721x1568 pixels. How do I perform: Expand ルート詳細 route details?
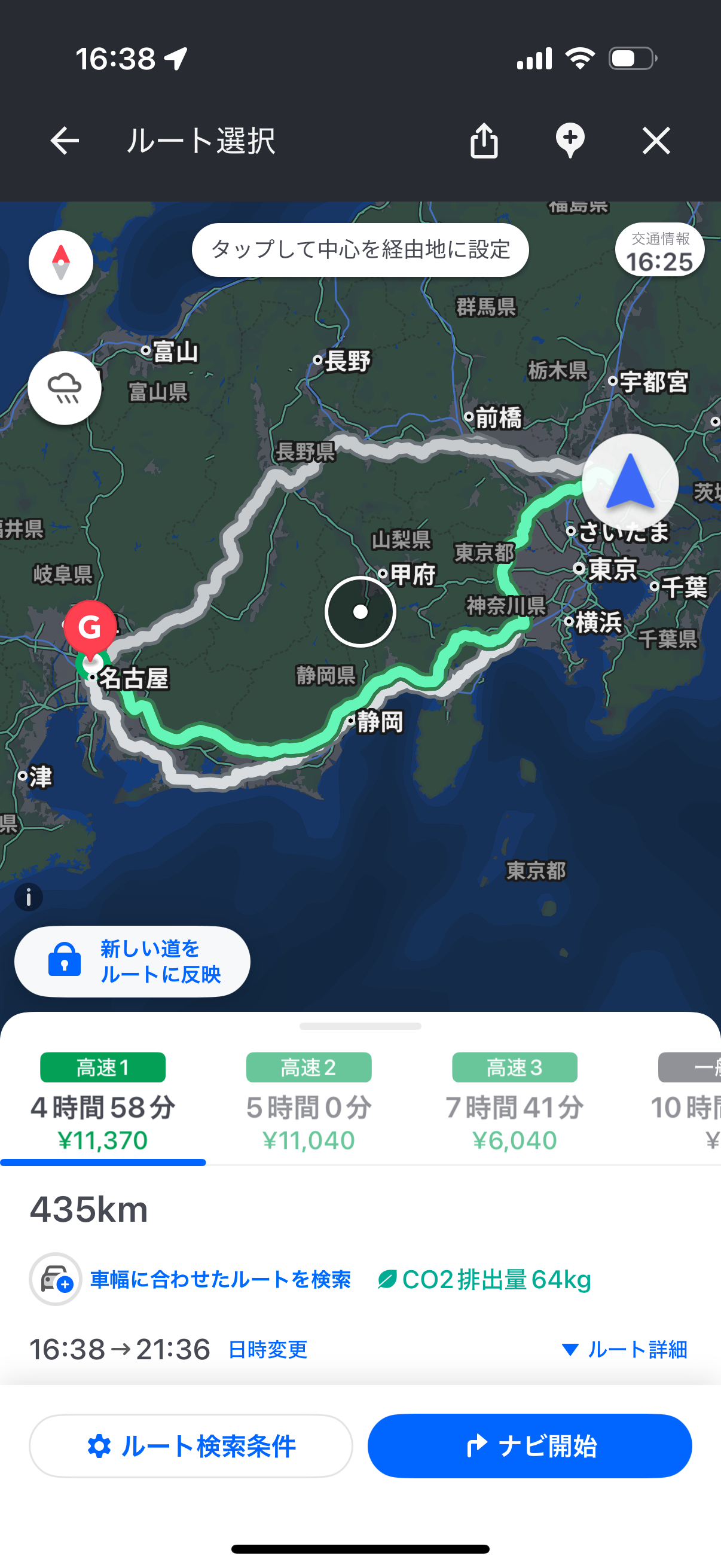625,1350
